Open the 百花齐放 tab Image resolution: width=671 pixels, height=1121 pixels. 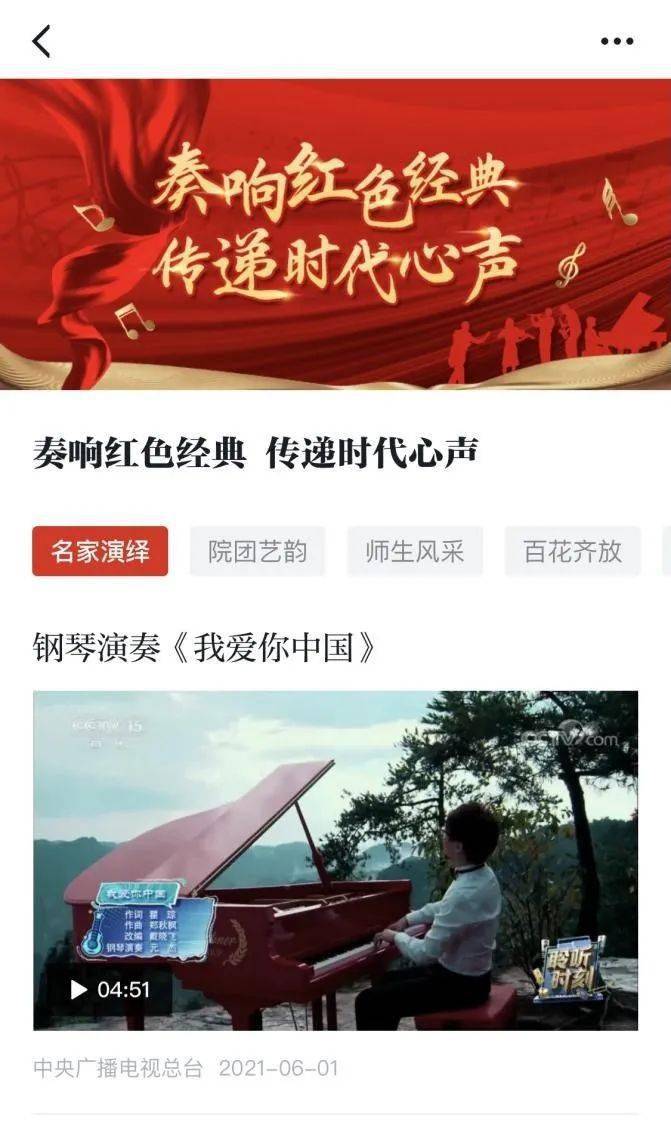572,551
